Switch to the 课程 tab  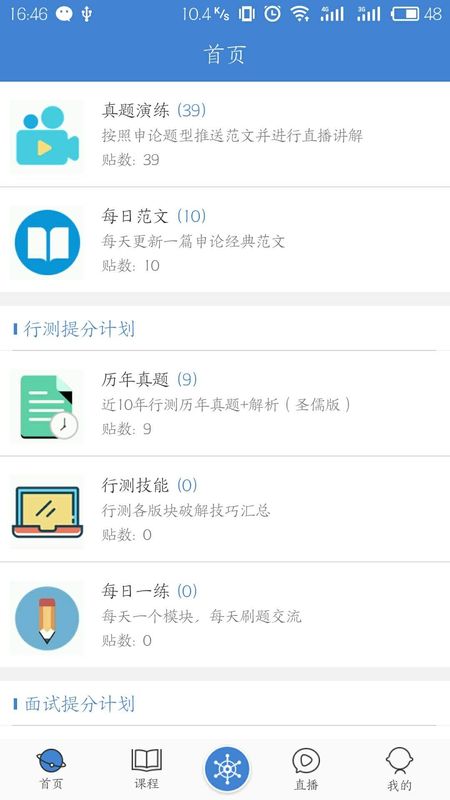[x=146, y=769]
